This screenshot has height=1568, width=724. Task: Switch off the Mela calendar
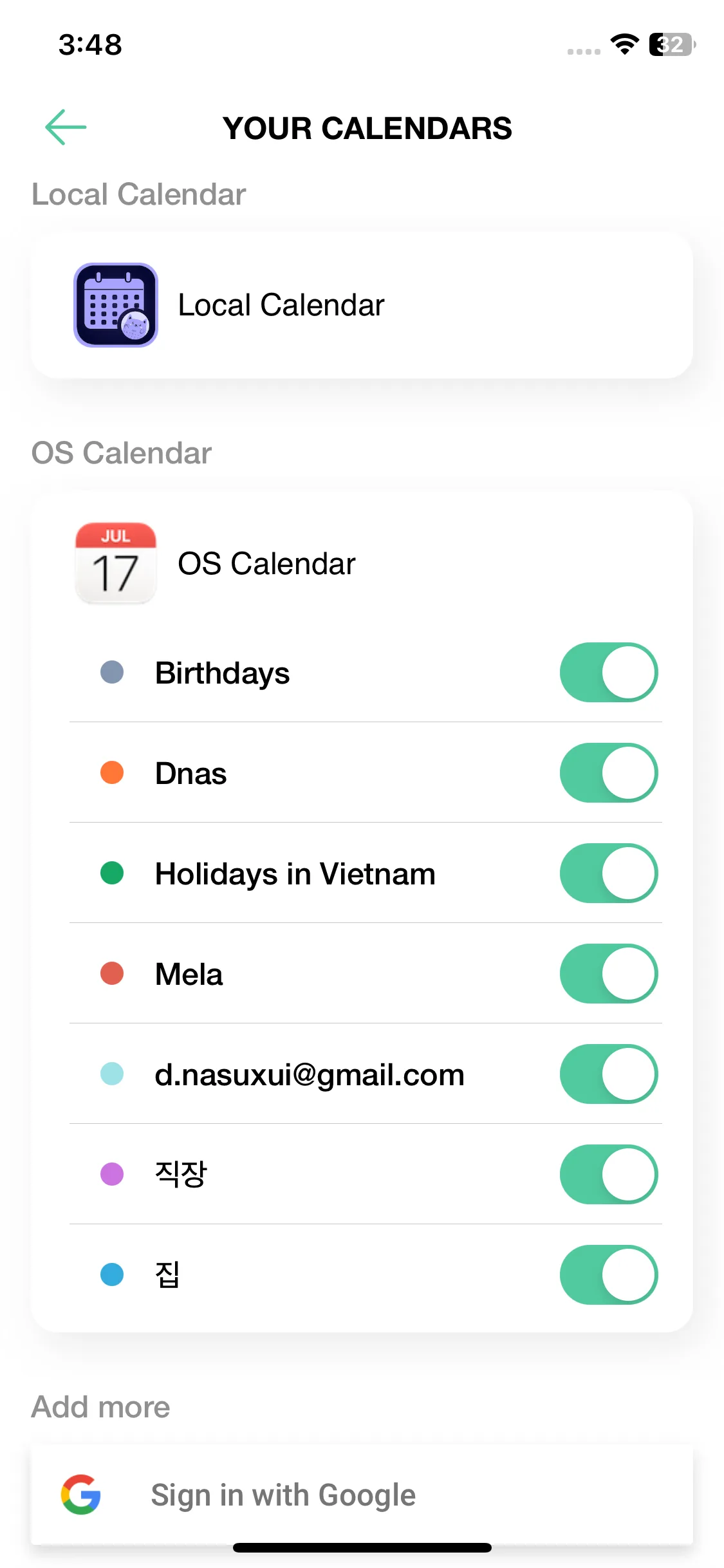608,974
